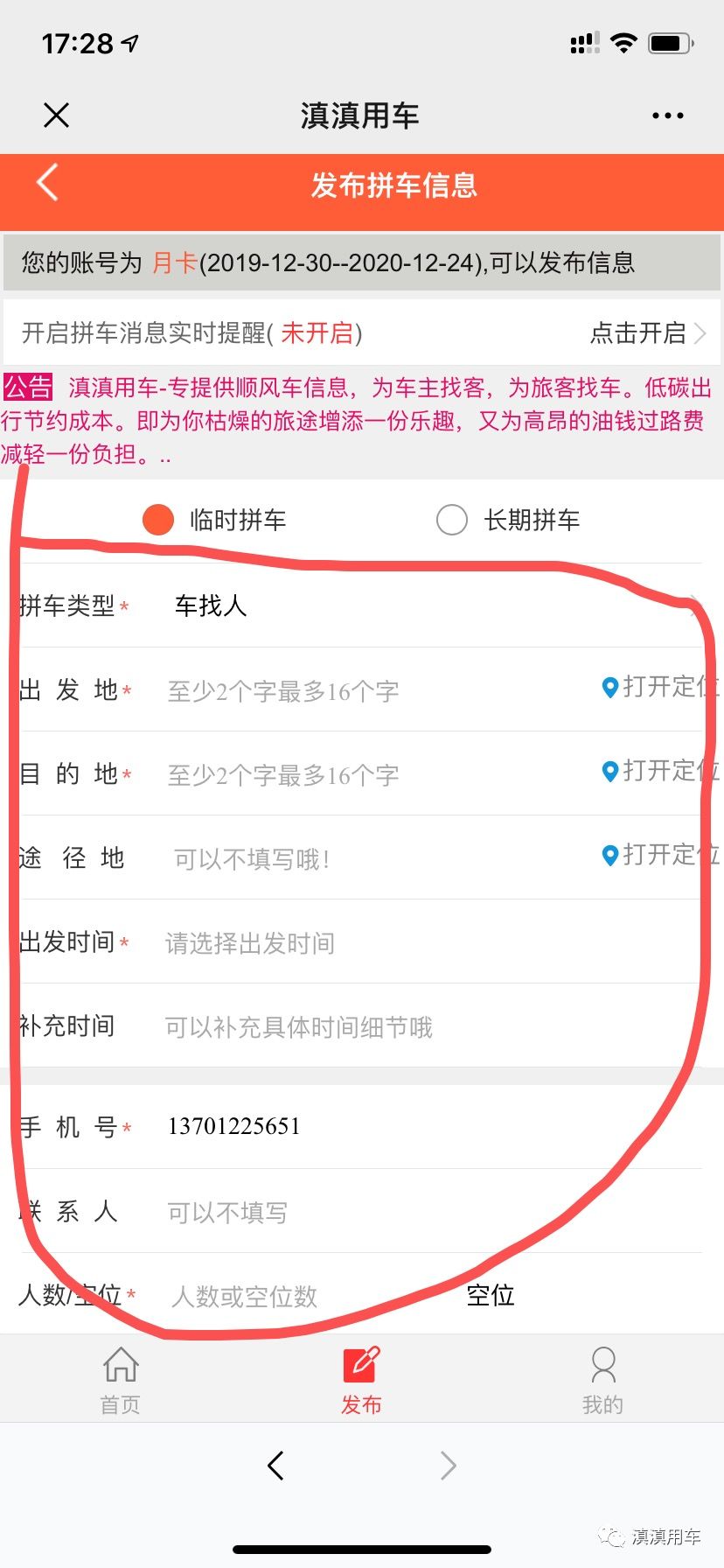Switch to the 我的 tab
The height and width of the screenshot is (1568, 724).
(x=602, y=1381)
